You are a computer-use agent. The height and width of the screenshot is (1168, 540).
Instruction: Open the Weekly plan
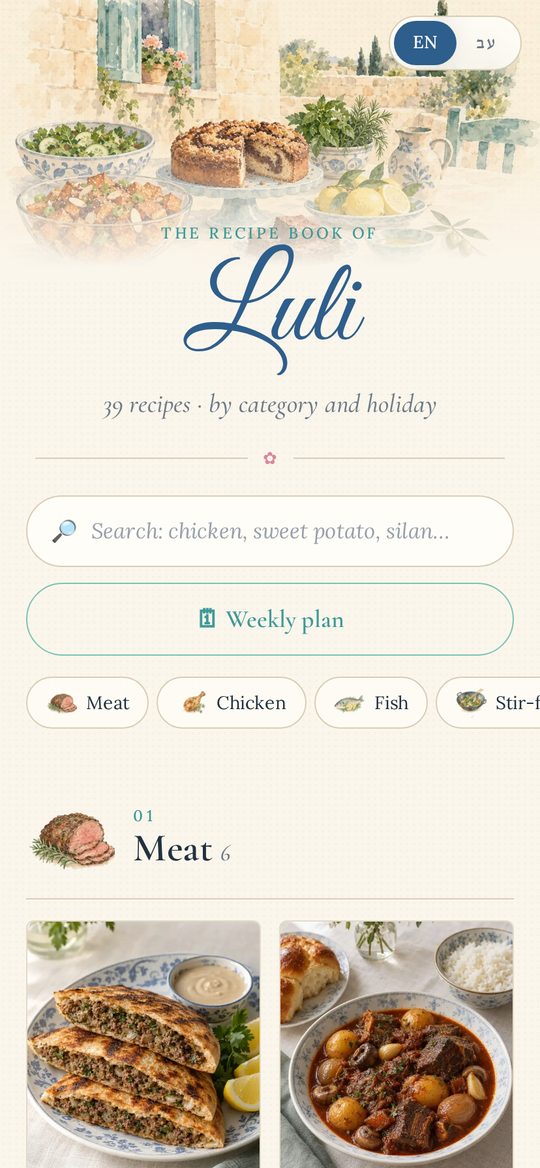pos(270,619)
